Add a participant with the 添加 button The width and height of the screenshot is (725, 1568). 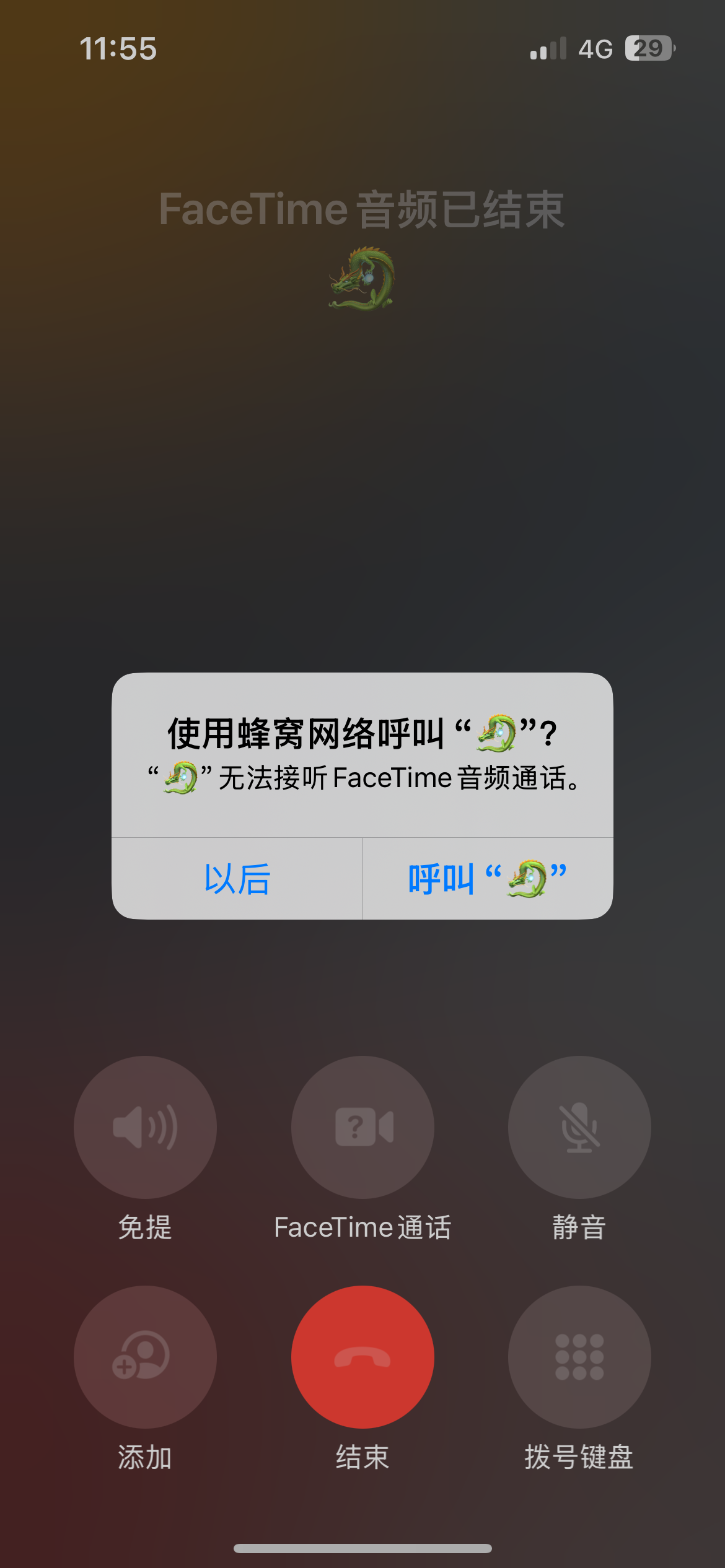tap(145, 1357)
